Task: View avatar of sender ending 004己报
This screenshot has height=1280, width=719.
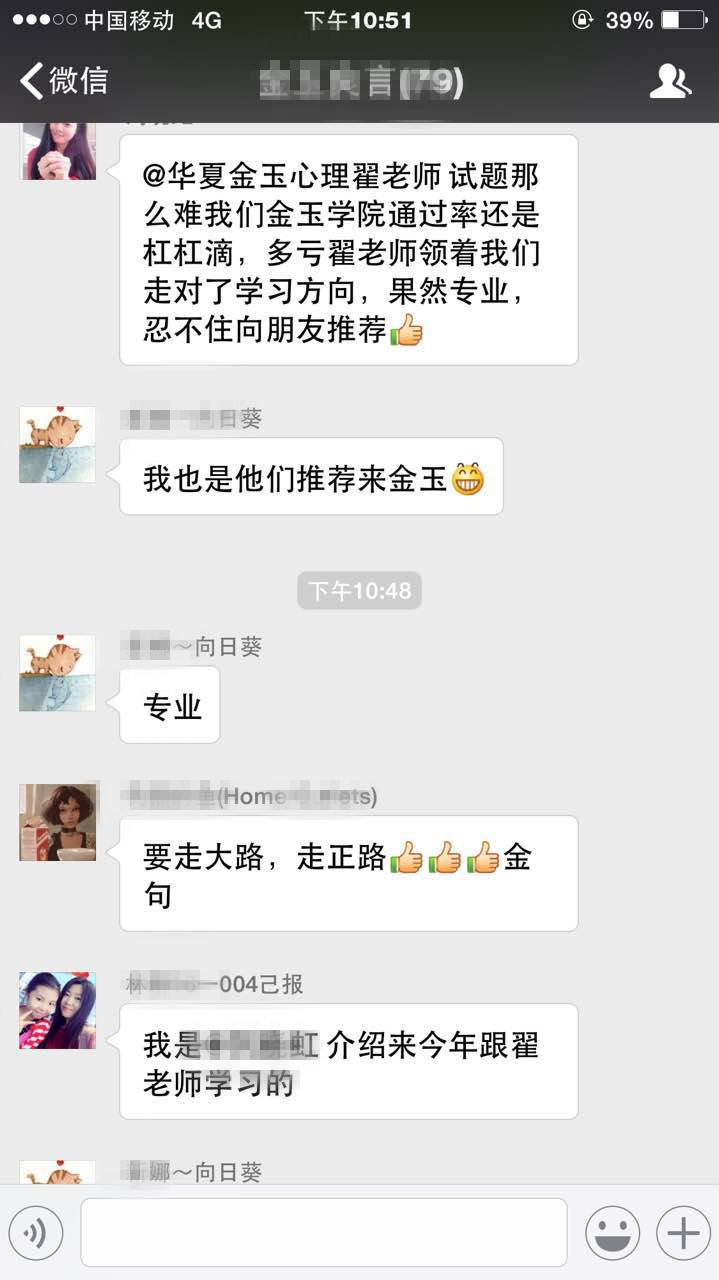Action: pos(57,1010)
